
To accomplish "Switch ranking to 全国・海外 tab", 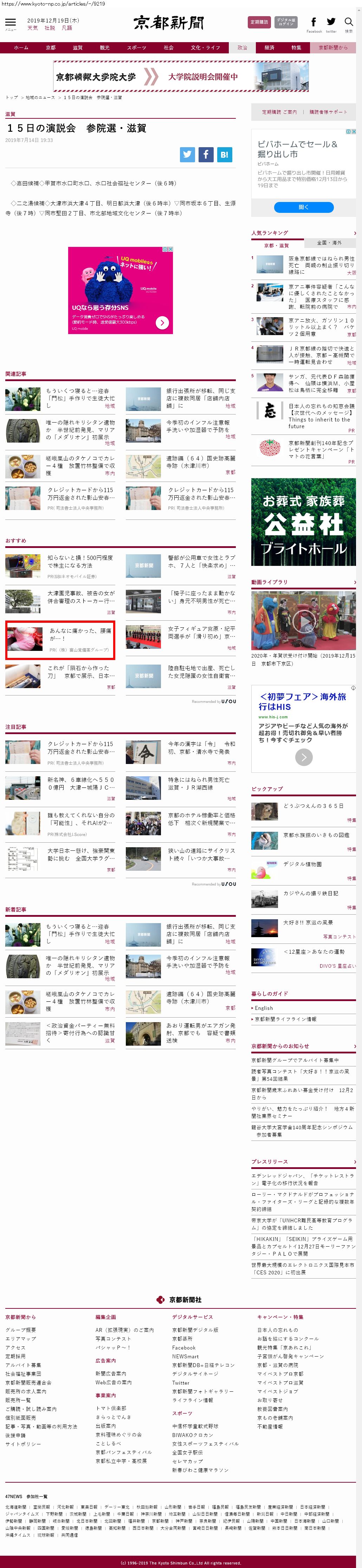I will [x=329, y=243].
